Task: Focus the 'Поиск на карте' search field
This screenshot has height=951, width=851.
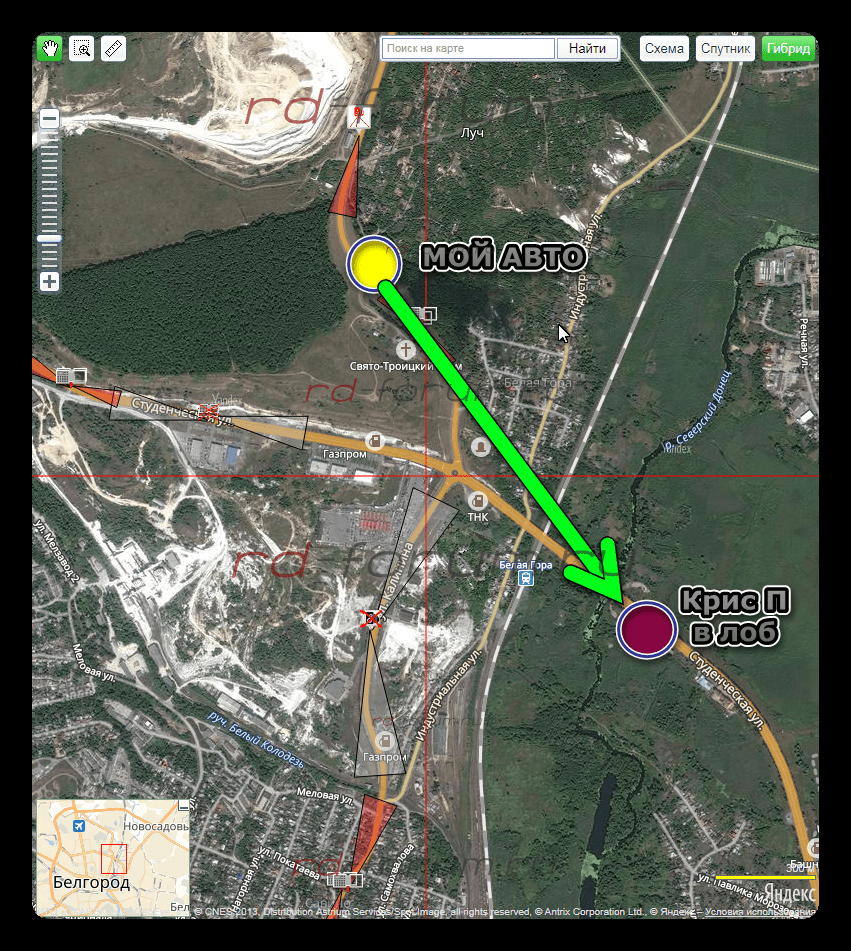Action: (468, 48)
